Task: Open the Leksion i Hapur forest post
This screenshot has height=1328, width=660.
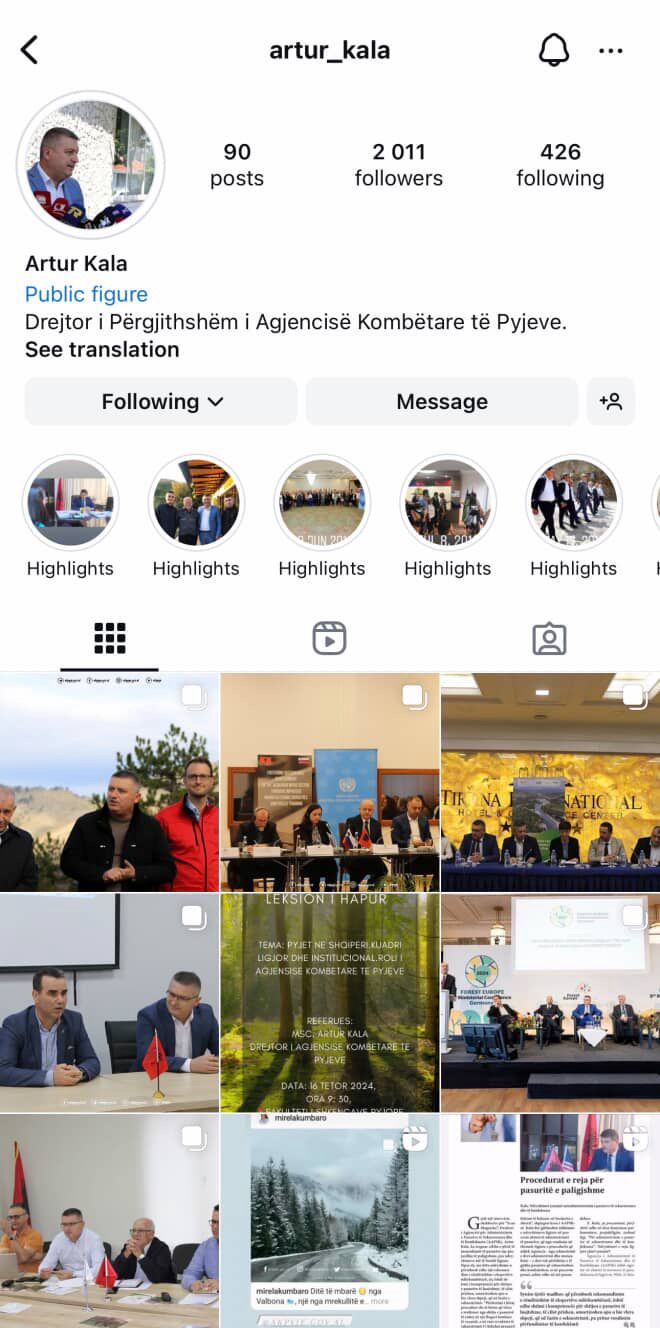Action: tap(329, 1002)
